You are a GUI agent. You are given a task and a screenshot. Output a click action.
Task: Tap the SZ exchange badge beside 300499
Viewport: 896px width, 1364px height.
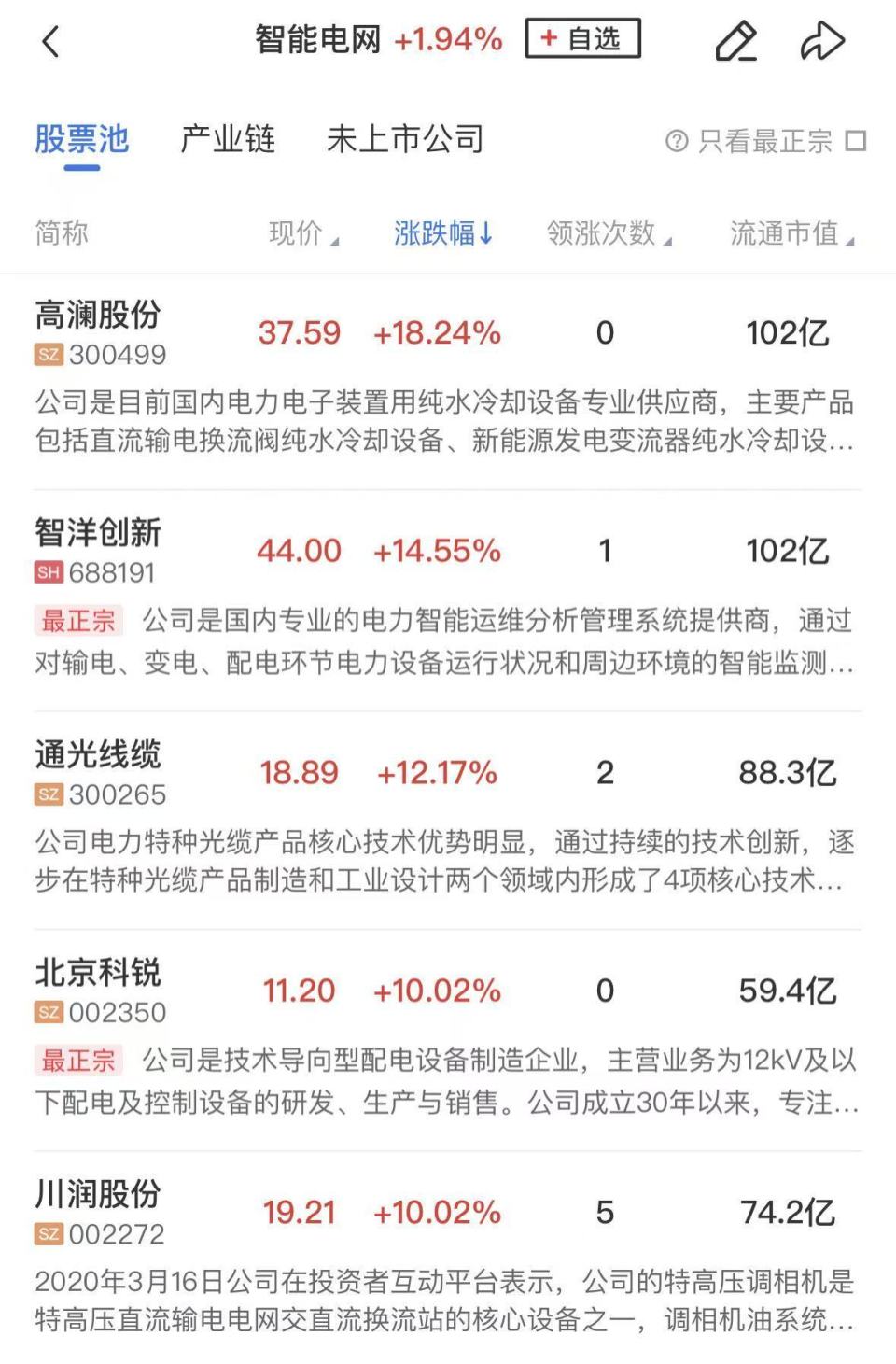(51, 355)
